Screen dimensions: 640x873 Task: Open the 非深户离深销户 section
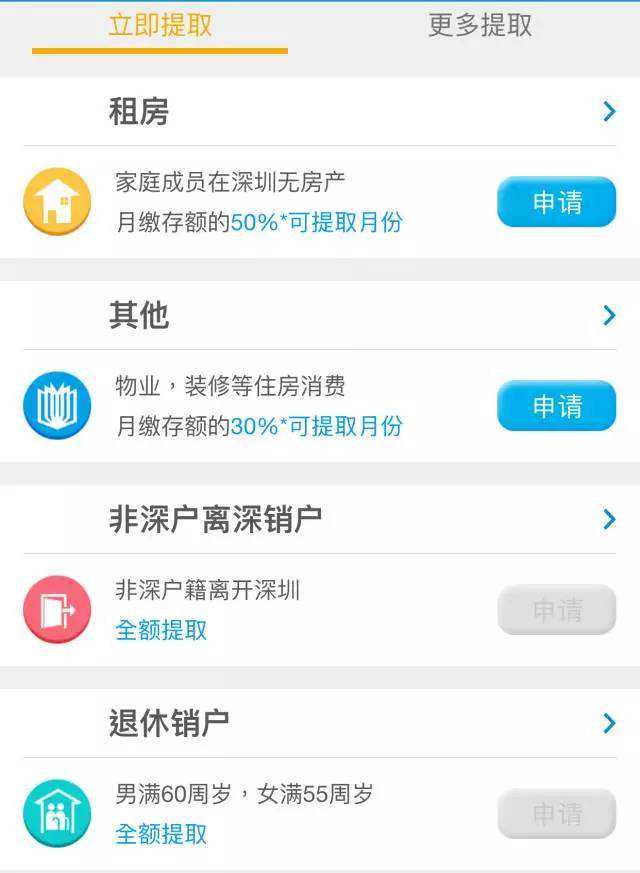coord(609,519)
